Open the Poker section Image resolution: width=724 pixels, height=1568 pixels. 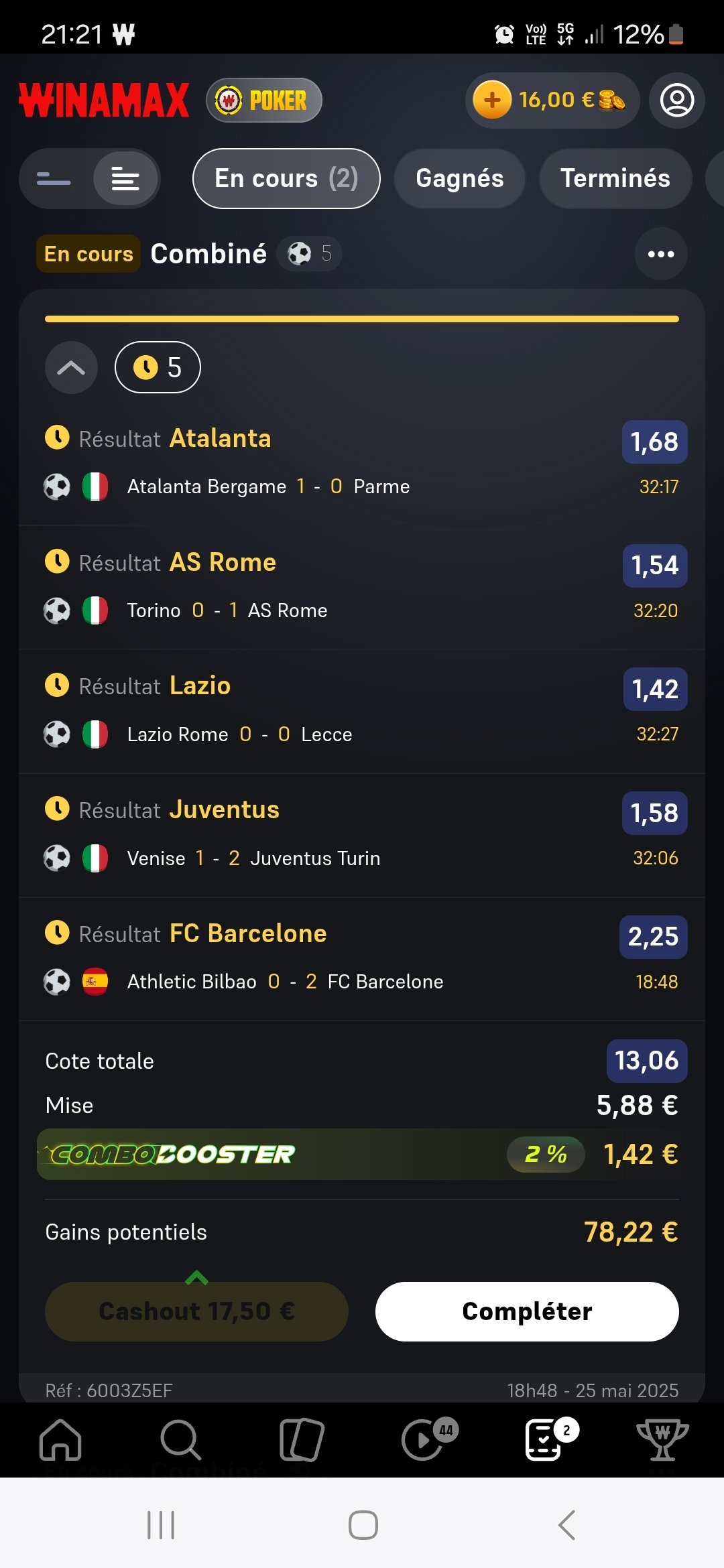pos(264,101)
